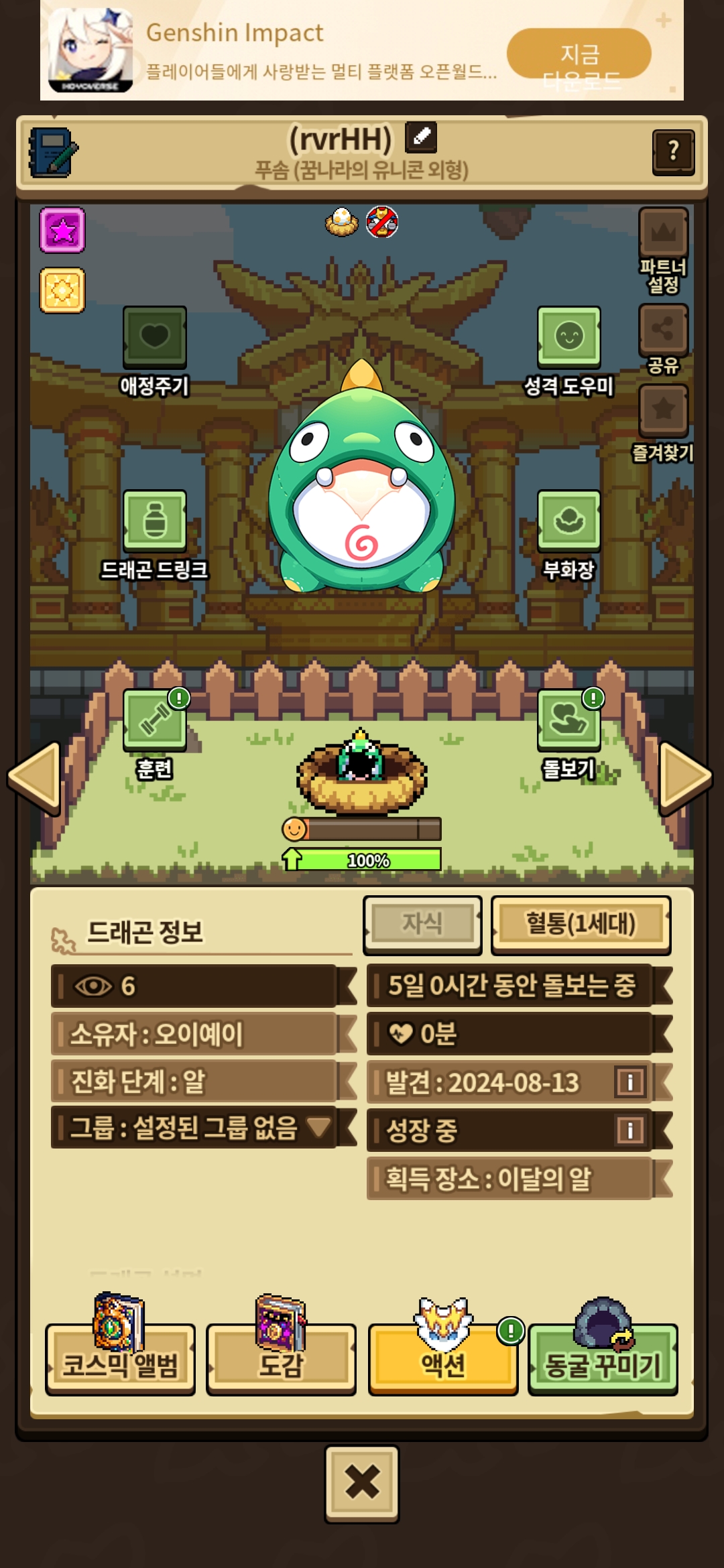The image size is (724, 1568).
Task: Tap the 지금 다운로드 button in the Genshin Impact ad
Action: [x=579, y=54]
